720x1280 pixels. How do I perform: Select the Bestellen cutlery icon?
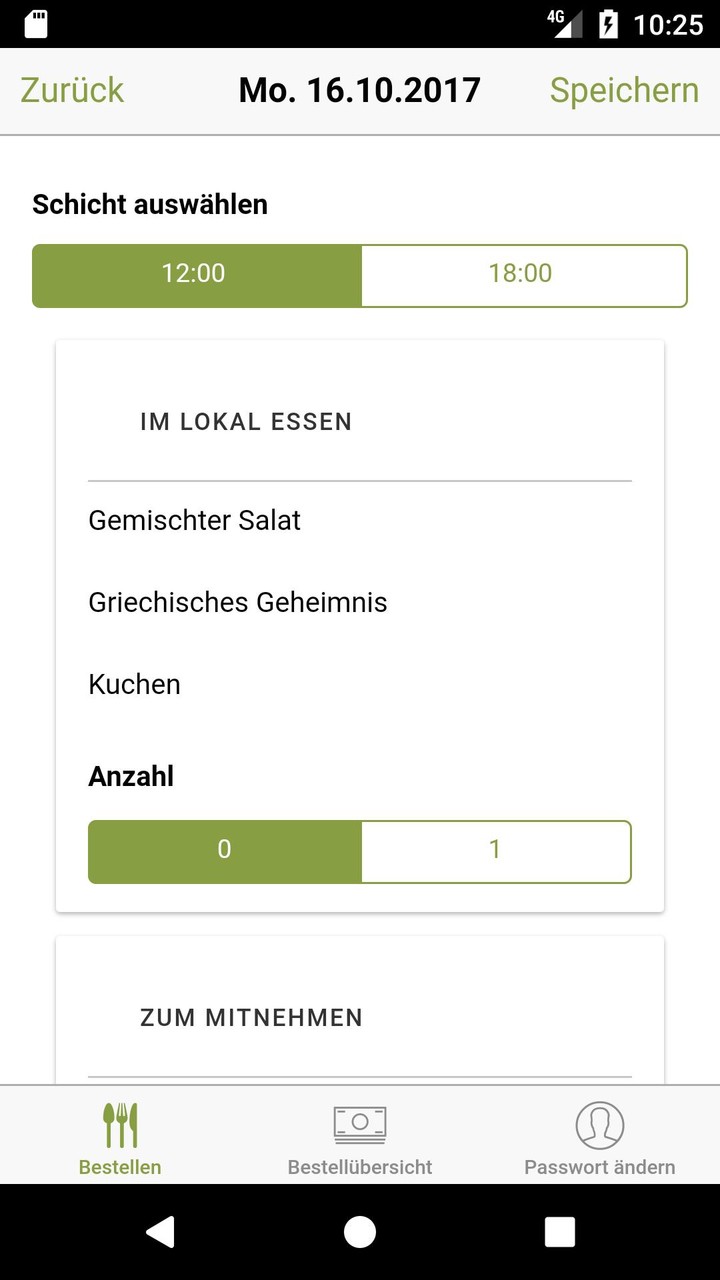pyautogui.click(x=120, y=1122)
